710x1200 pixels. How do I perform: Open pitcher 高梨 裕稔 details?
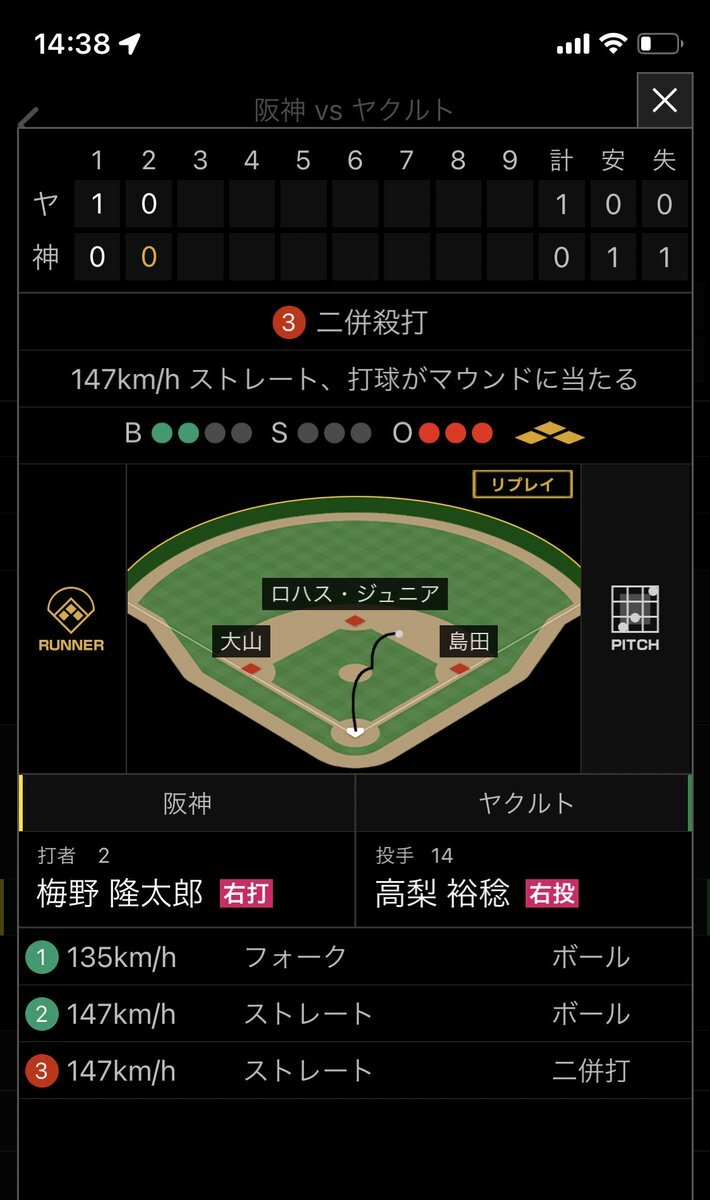tap(442, 892)
